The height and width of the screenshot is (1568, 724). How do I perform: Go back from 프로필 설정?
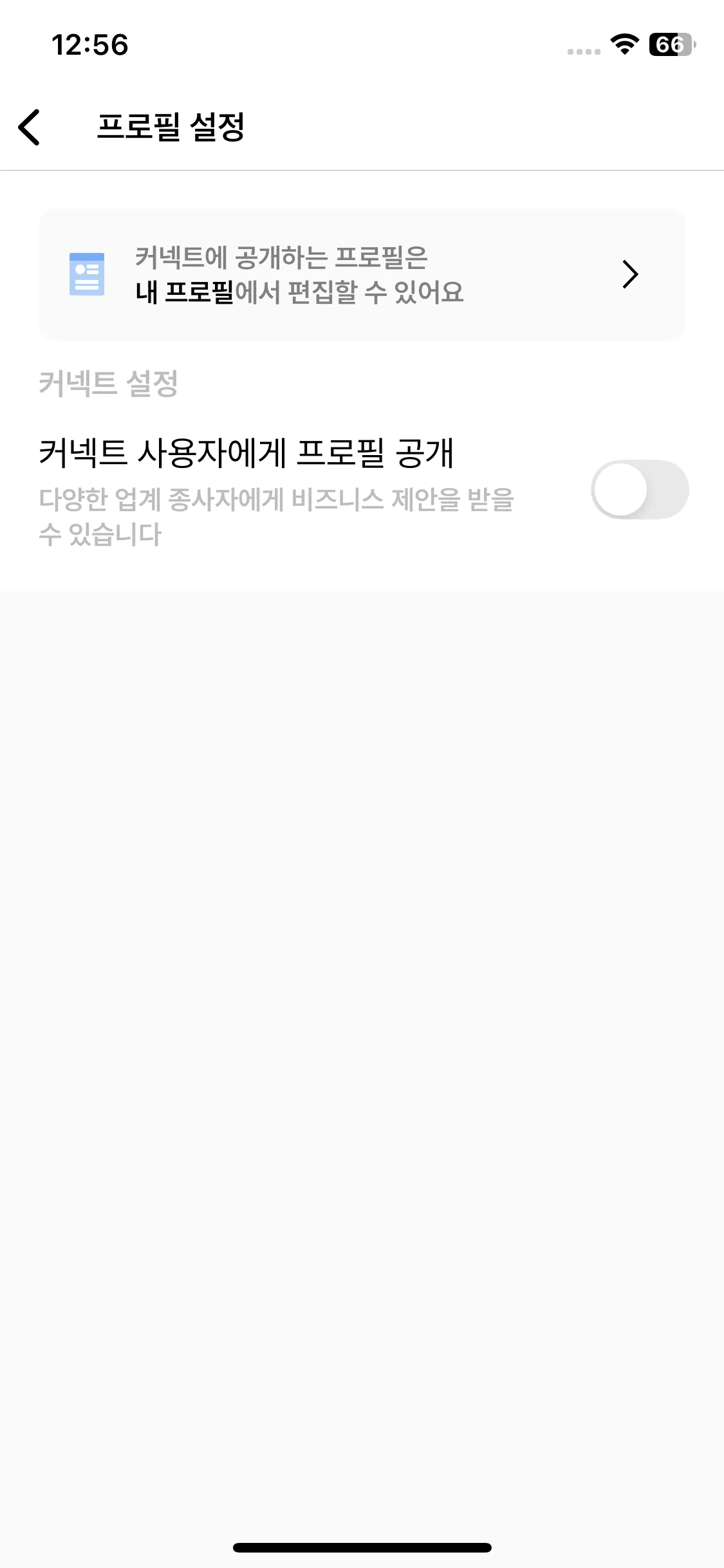coord(30,127)
